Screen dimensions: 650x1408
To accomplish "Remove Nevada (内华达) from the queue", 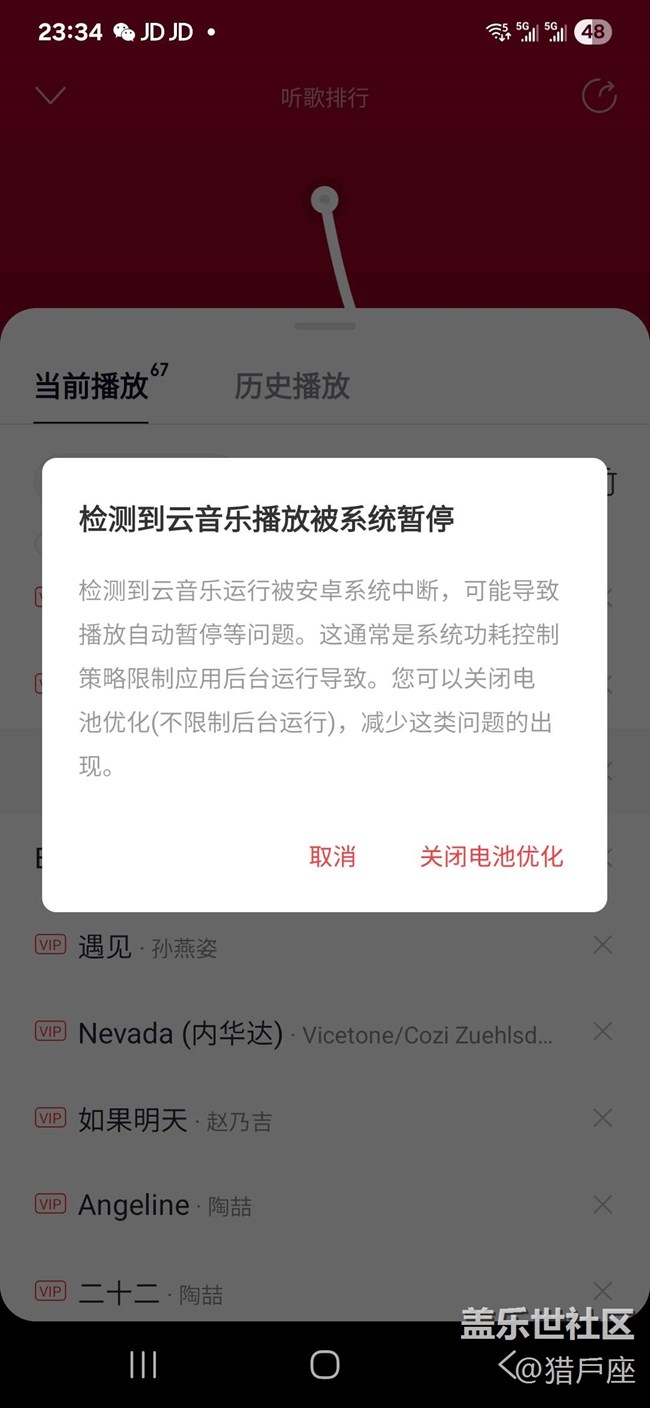I will coord(602,1031).
